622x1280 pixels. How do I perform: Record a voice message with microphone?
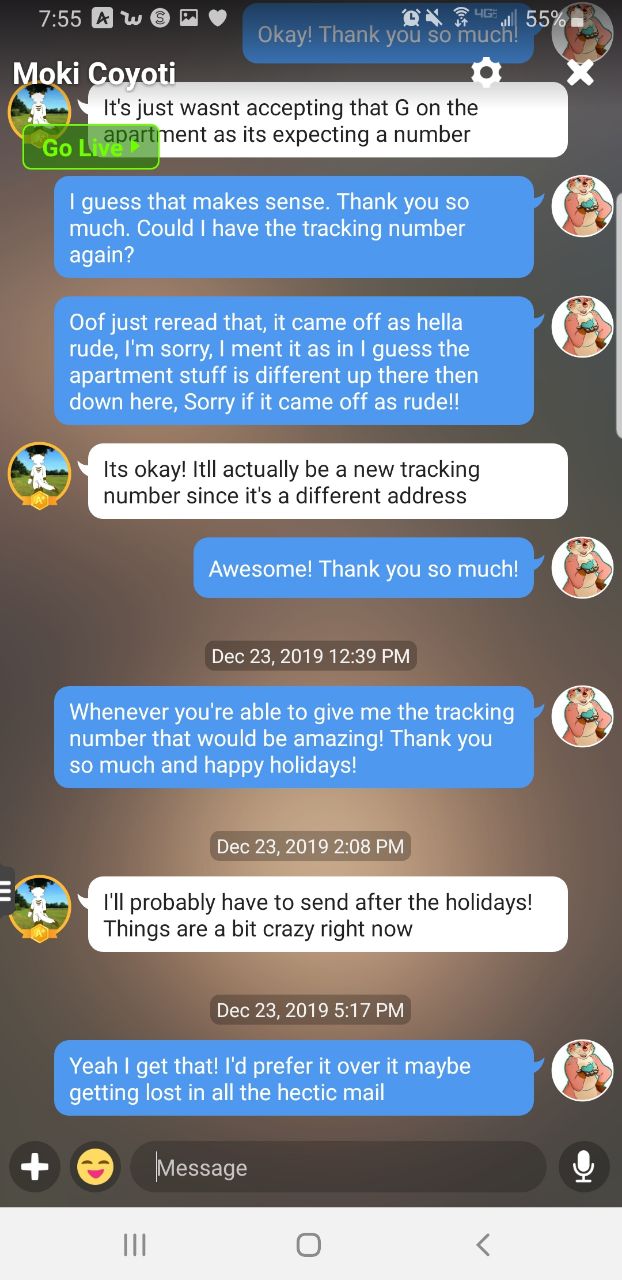pos(584,1167)
